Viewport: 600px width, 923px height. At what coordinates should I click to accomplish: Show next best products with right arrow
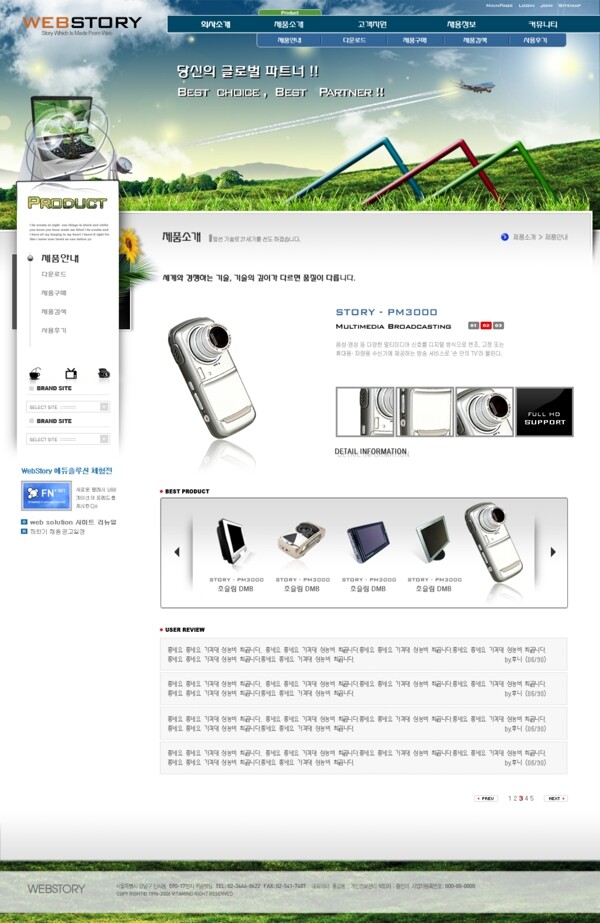[552, 552]
